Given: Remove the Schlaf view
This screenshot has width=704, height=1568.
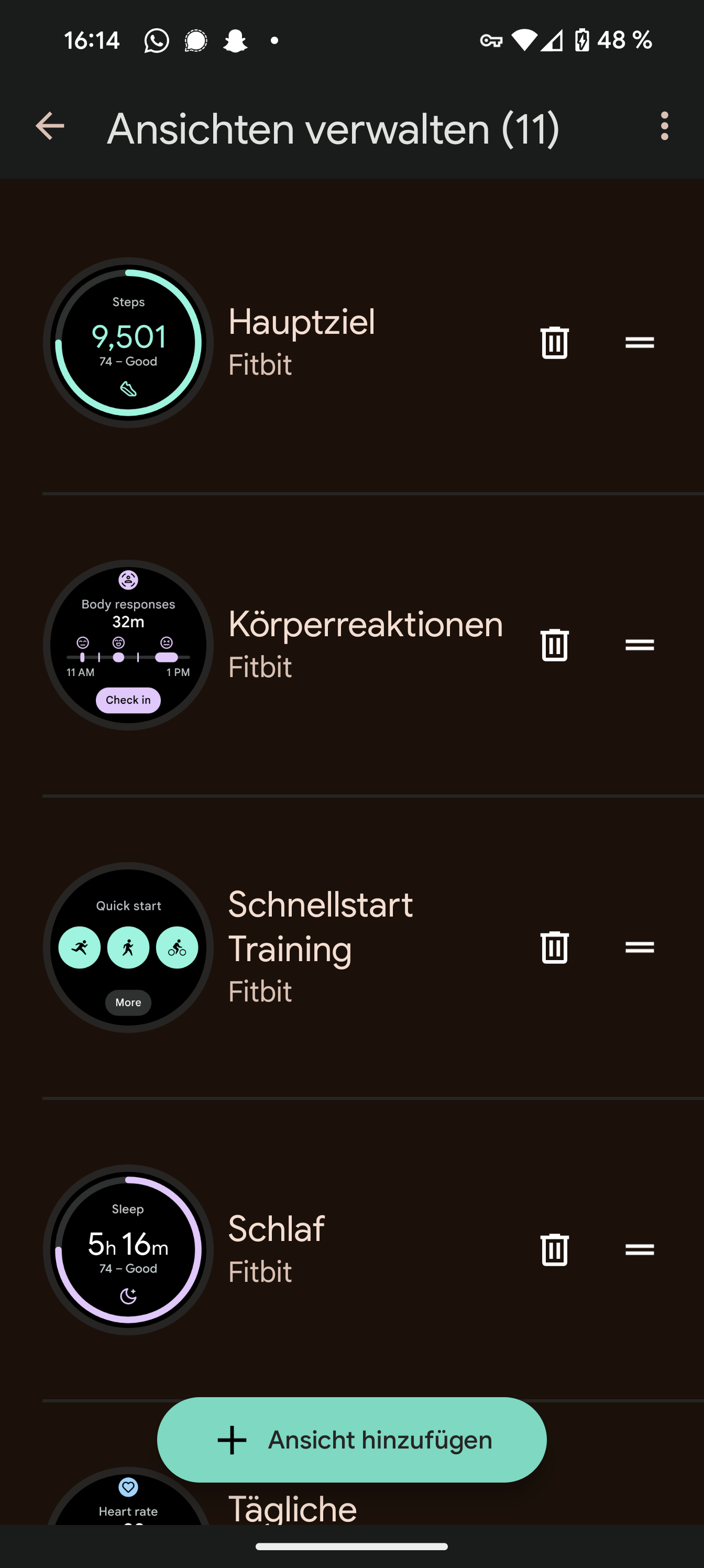Looking at the screenshot, I should 554,1250.
